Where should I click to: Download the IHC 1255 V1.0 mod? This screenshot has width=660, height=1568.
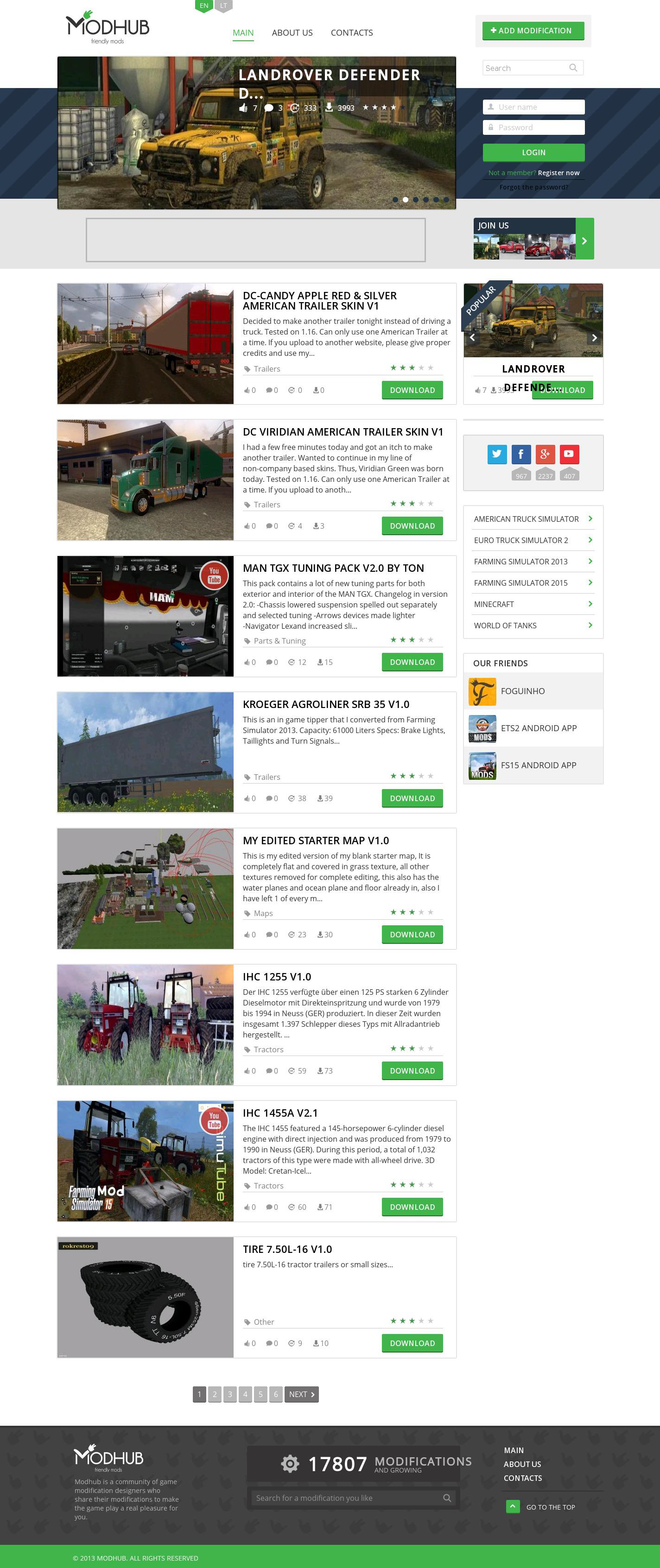click(x=412, y=1071)
